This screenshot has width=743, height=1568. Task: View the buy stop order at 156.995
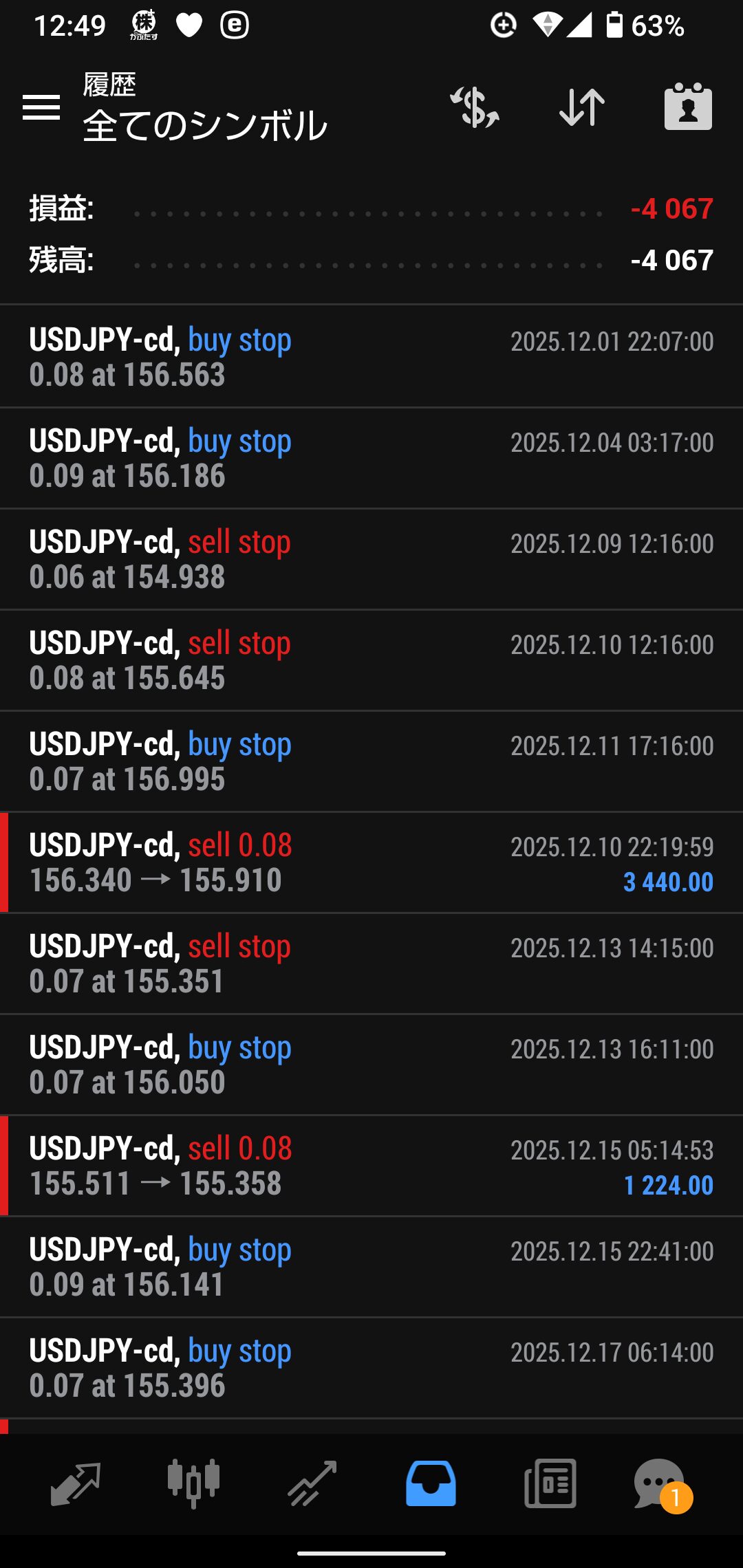pos(371,761)
